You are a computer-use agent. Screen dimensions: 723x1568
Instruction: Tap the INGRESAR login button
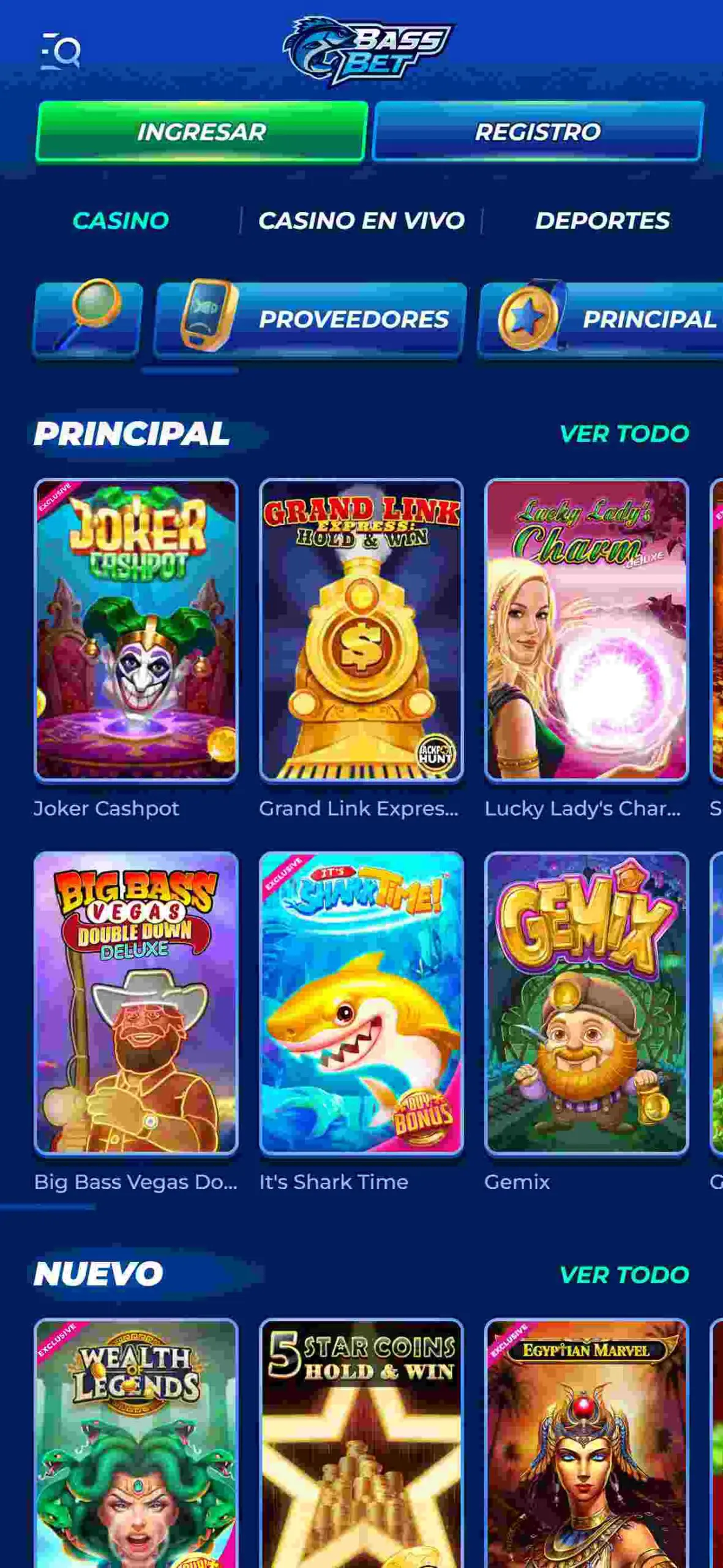click(201, 132)
